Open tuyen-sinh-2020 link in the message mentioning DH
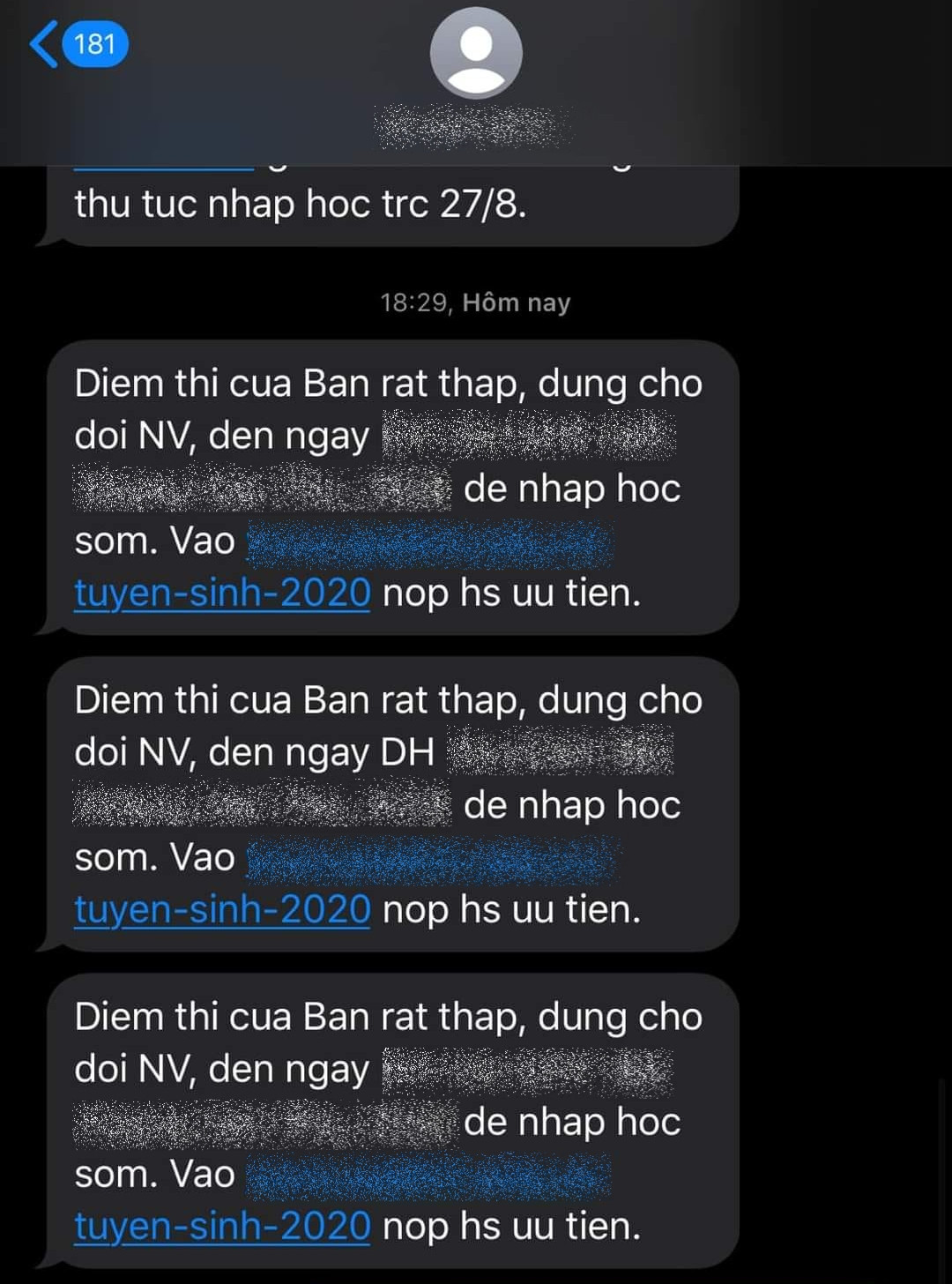 pos(222,909)
